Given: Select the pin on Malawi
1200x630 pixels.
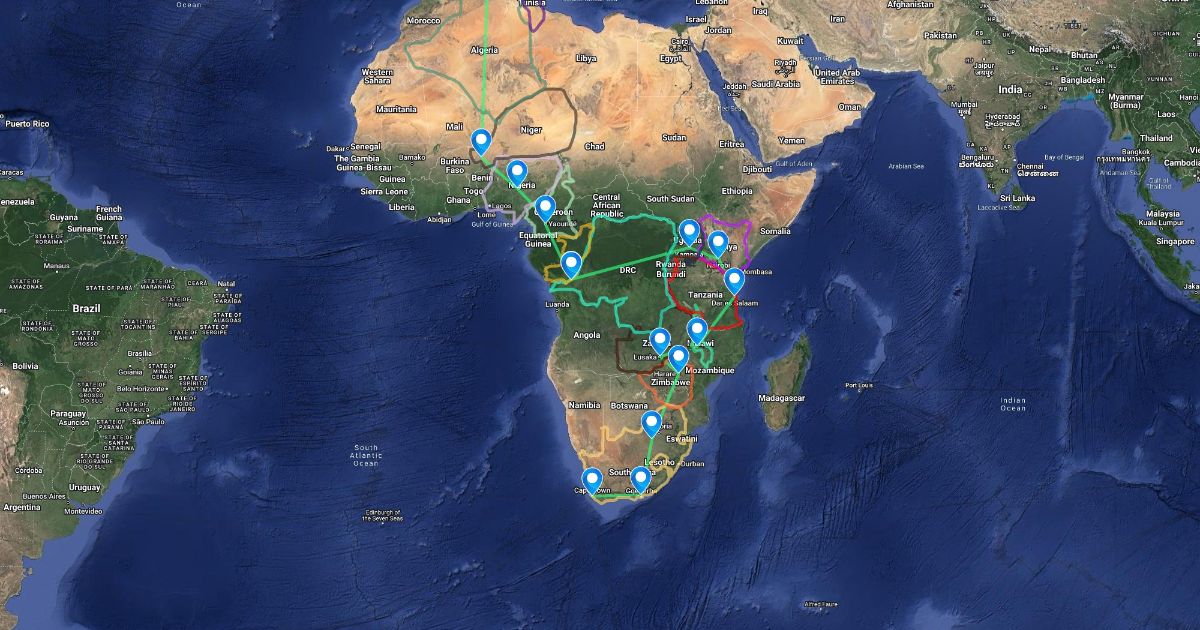Looking at the screenshot, I should point(697,331).
